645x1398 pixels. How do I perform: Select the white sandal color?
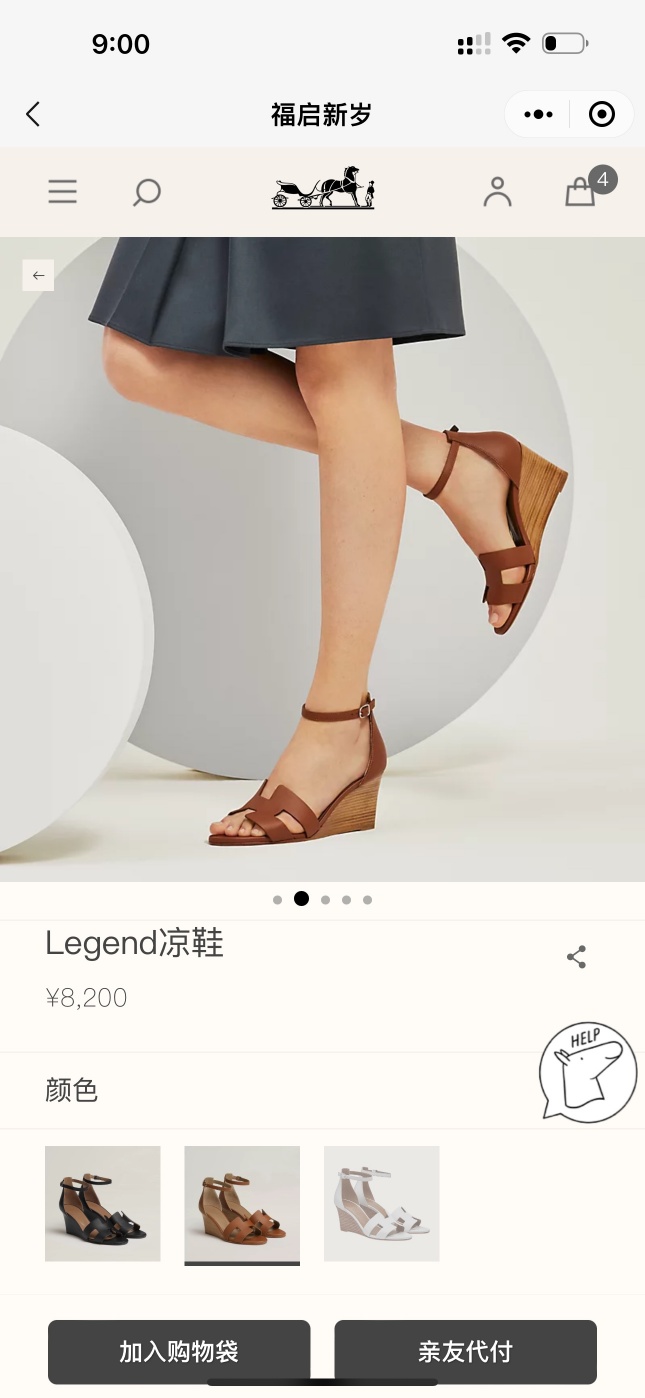[x=382, y=1203]
